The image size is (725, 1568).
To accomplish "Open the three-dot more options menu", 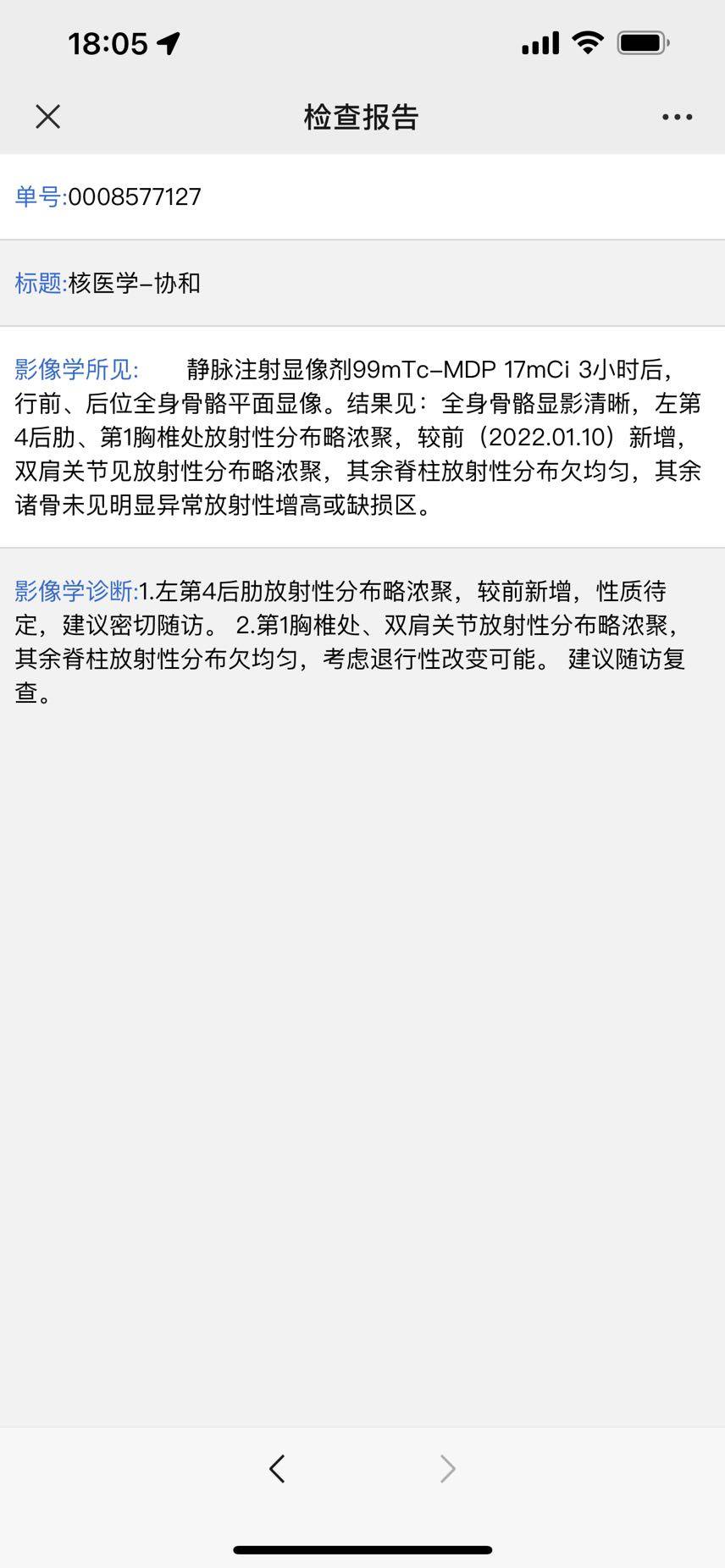I will (x=677, y=117).
